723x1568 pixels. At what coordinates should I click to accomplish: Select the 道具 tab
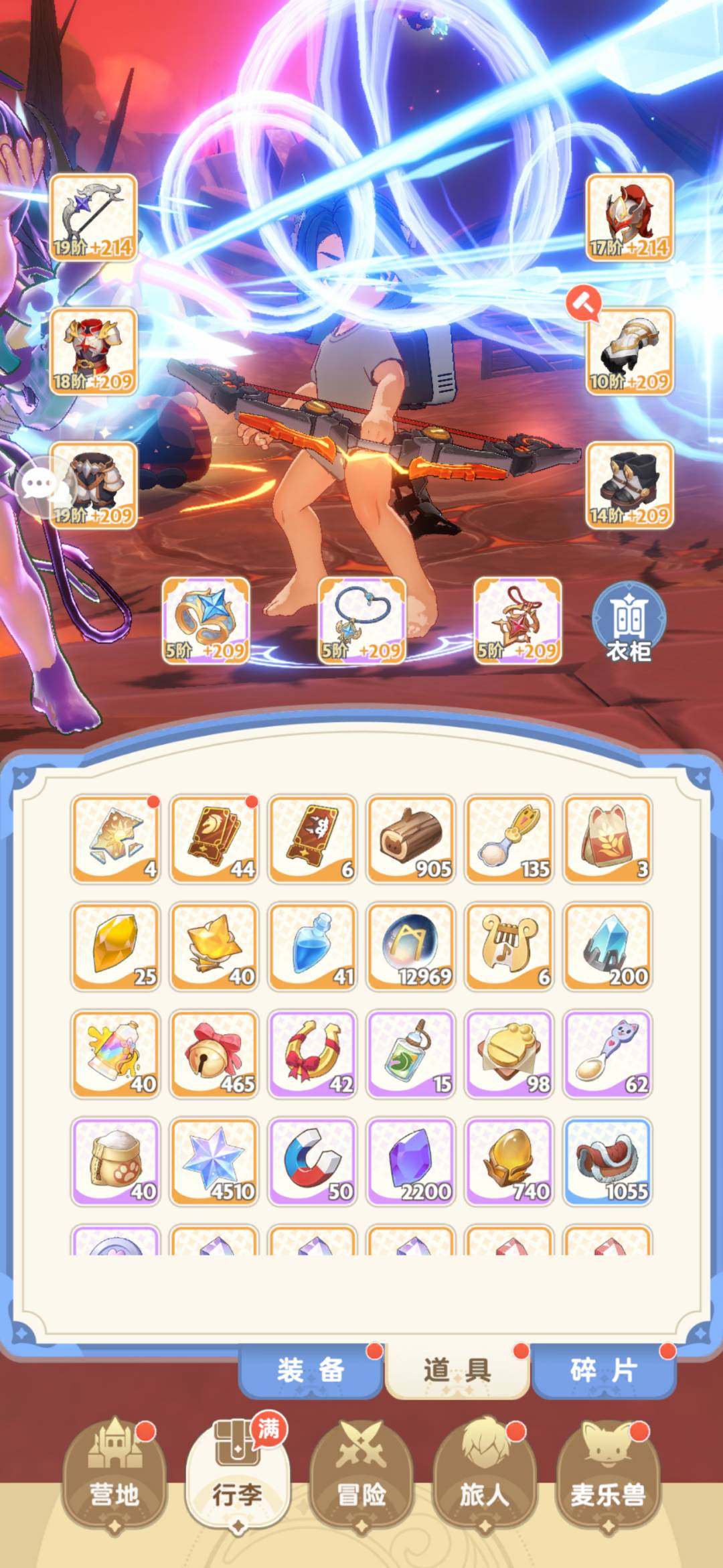pos(457,1370)
